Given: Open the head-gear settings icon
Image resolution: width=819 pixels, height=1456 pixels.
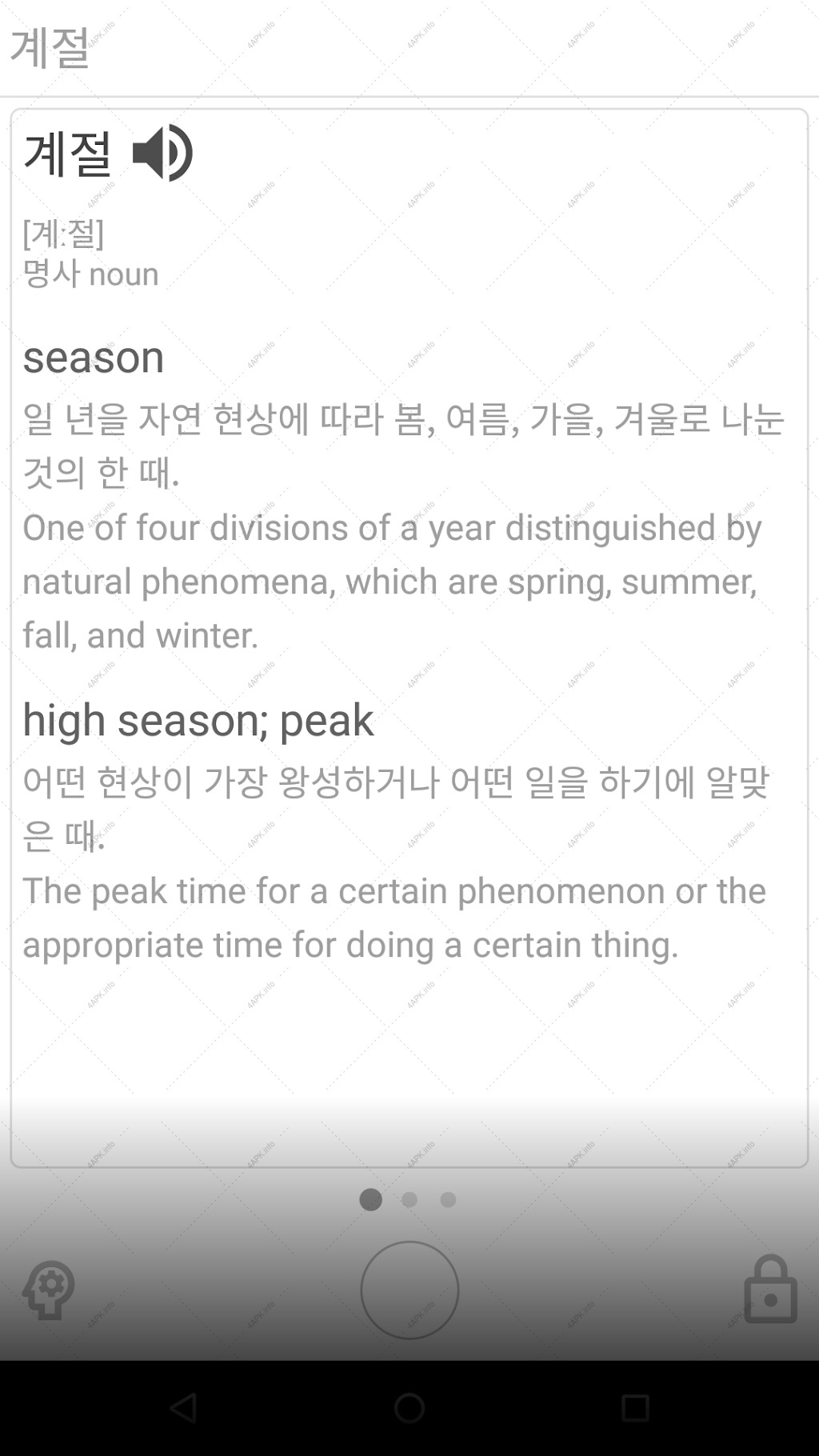Looking at the screenshot, I should pos(49,1290).
